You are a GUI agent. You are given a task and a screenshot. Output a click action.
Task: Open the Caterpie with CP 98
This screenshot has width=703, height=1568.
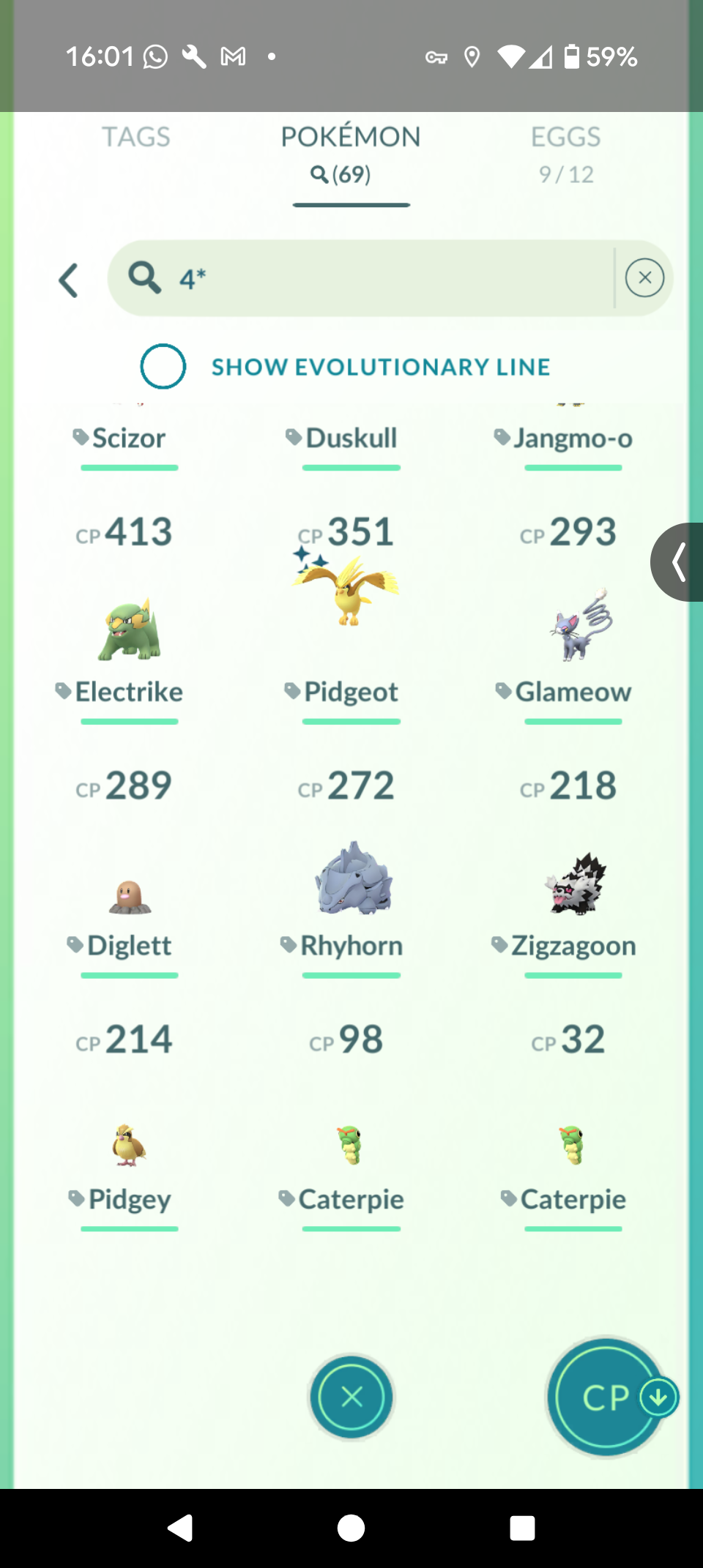(351, 1146)
